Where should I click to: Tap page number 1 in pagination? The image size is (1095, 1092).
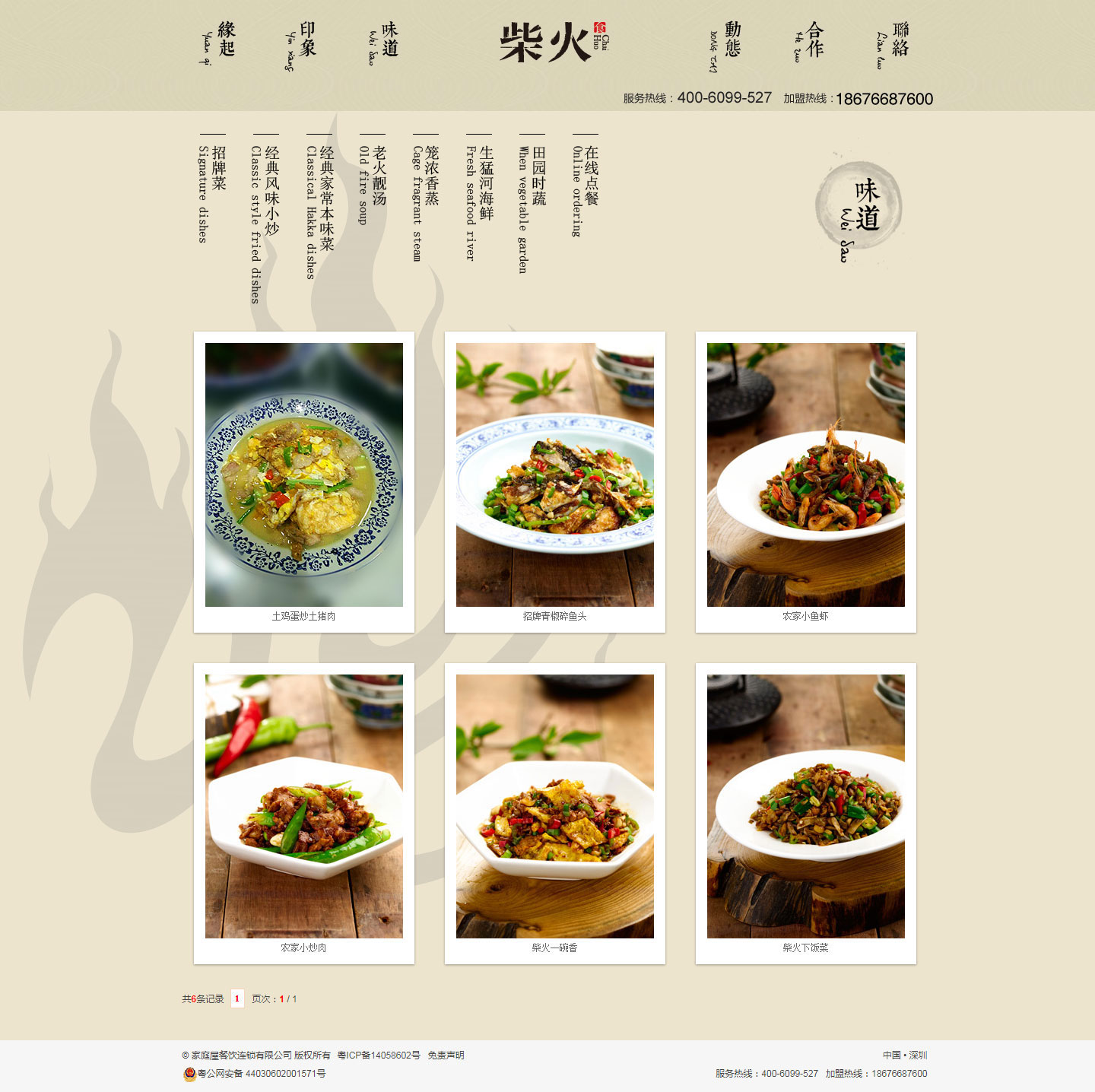tap(237, 999)
